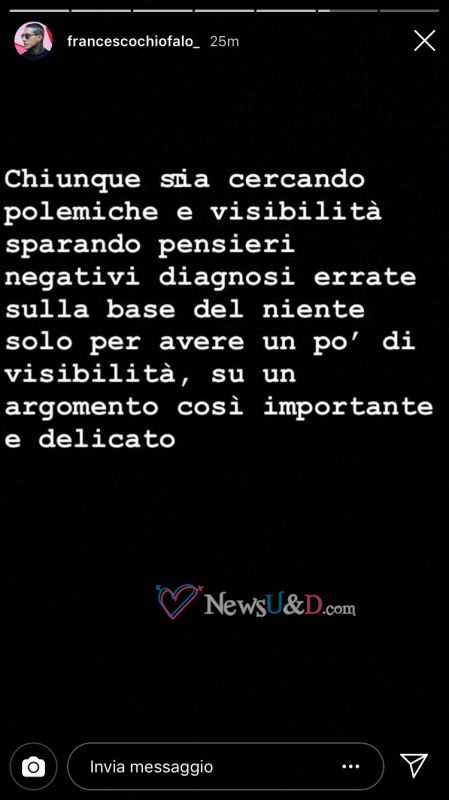Open the camera icon
The height and width of the screenshot is (800, 449).
pyautogui.click(x=33, y=766)
